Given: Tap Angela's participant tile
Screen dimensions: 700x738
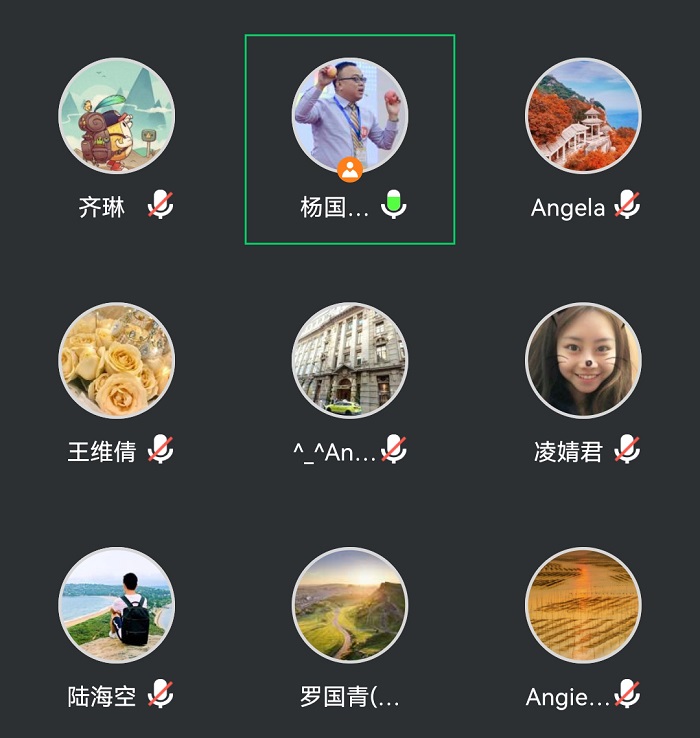Looking at the screenshot, I should 583,117.
